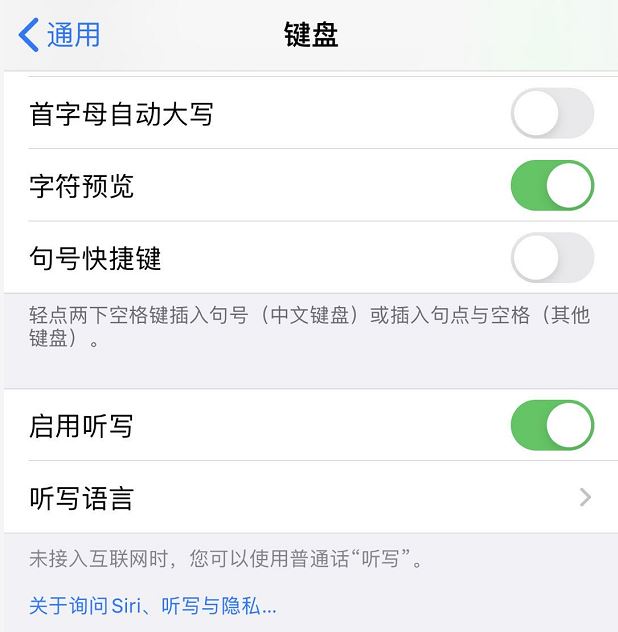Open 关于询问 Siri、听写与隐私 link
This screenshot has width=618, height=632.
pos(153,605)
